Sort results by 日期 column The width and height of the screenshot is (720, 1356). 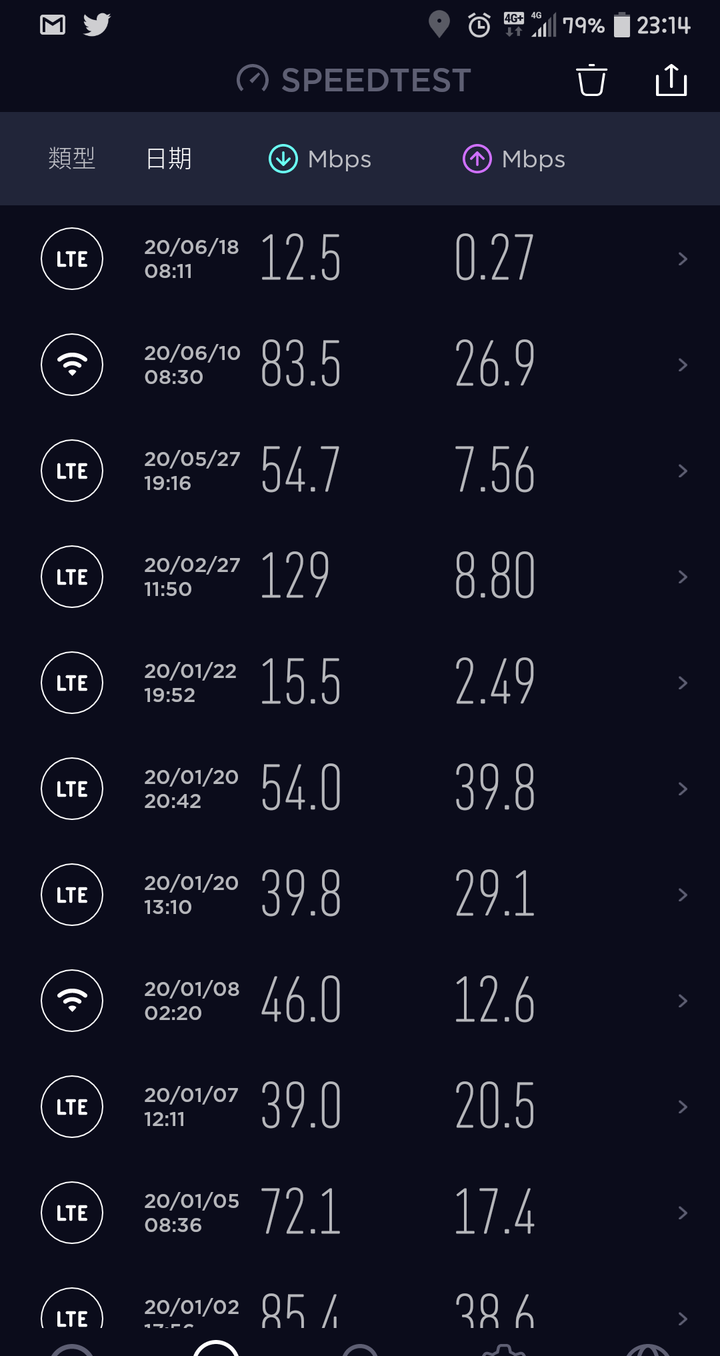[168, 158]
